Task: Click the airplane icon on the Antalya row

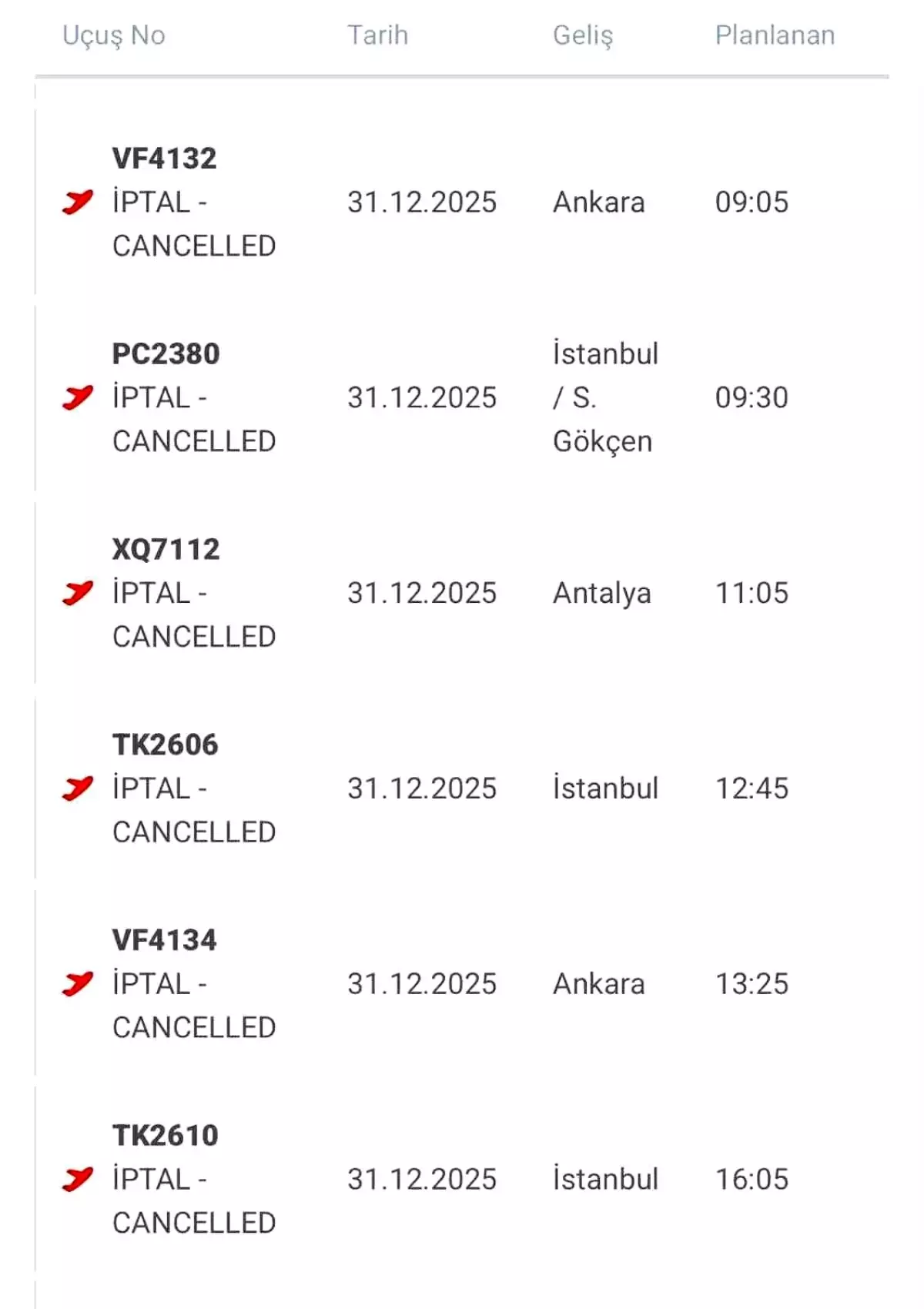Action: (76, 593)
